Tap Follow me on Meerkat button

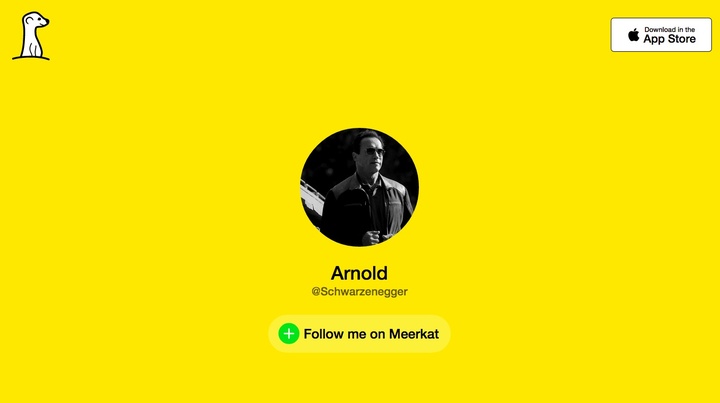(x=359, y=334)
